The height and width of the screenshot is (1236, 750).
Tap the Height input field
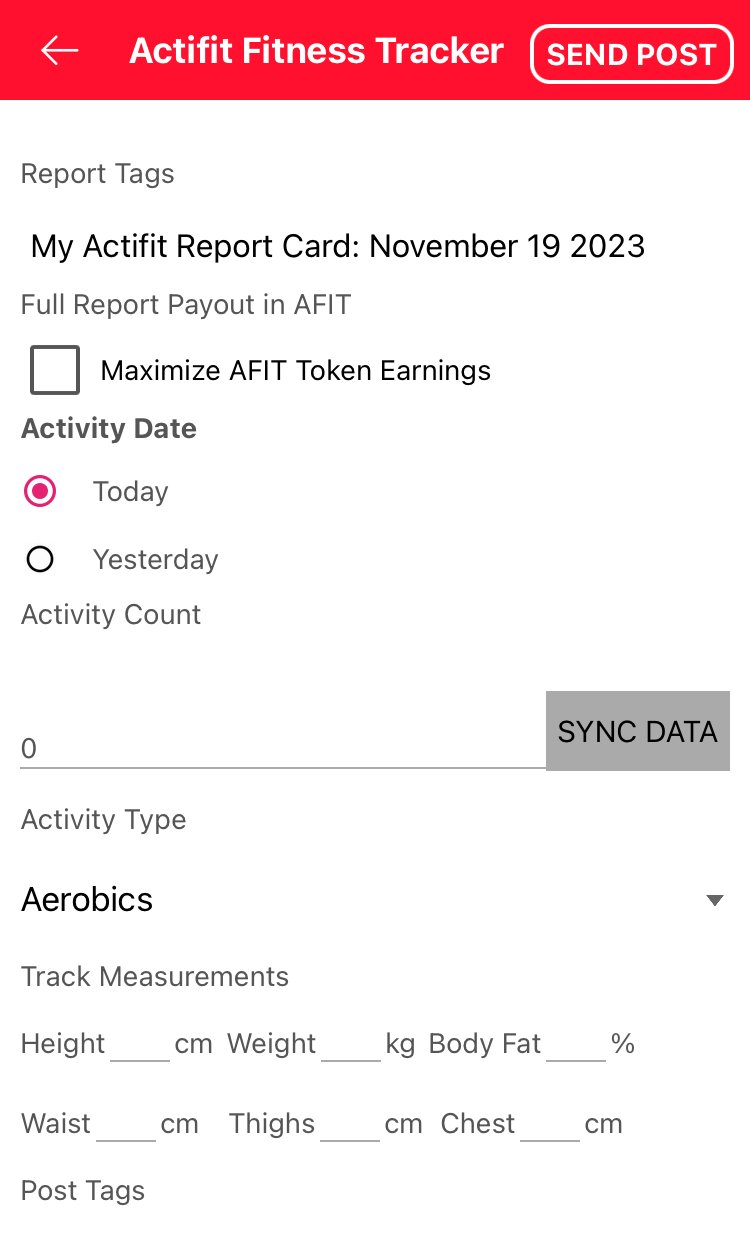(140, 1044)
